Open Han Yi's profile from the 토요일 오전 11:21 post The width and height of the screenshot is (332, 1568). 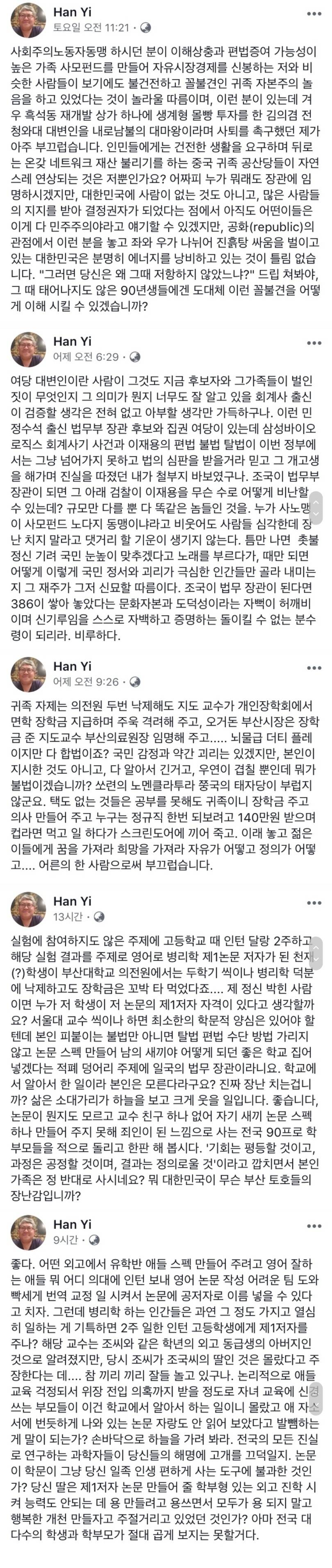click(72, 12)
